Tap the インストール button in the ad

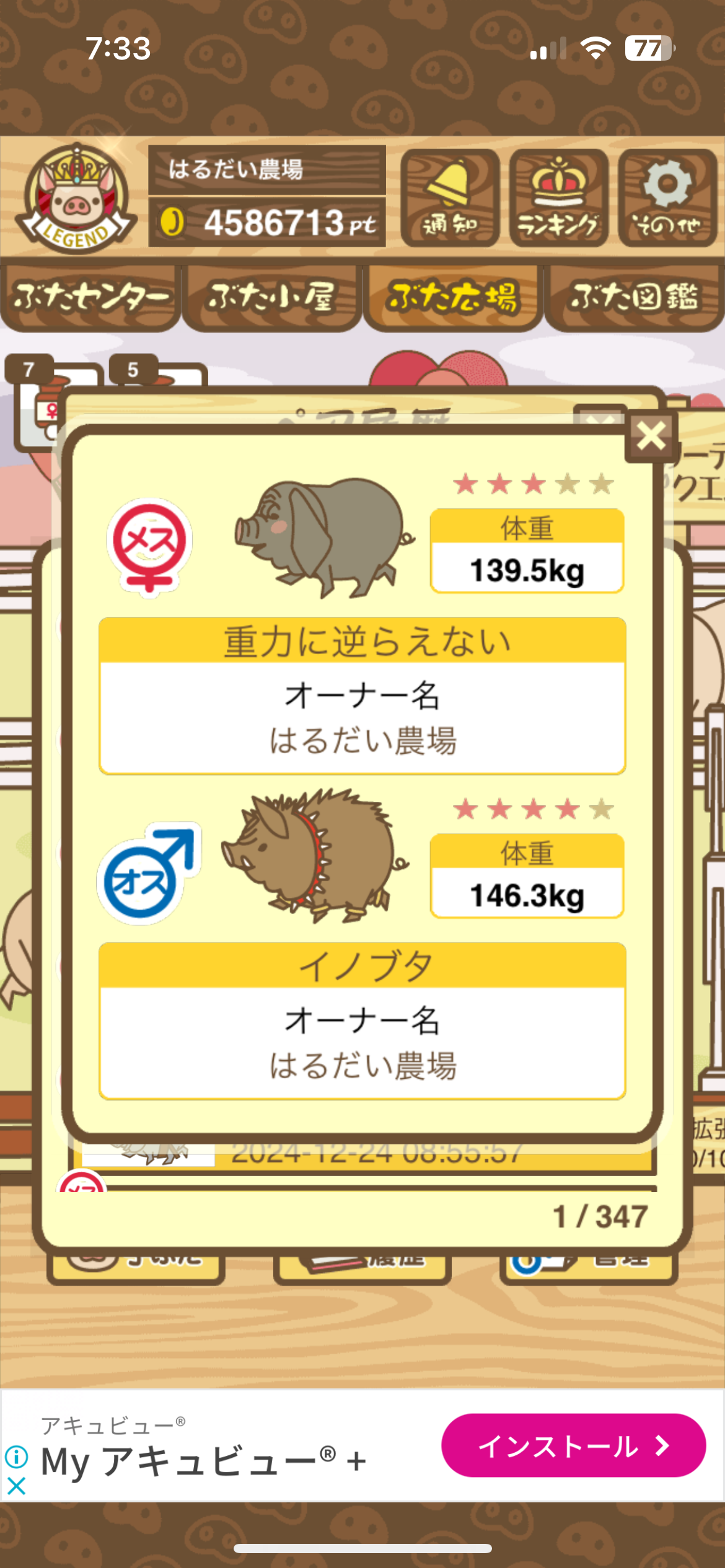coord(573,1445)
